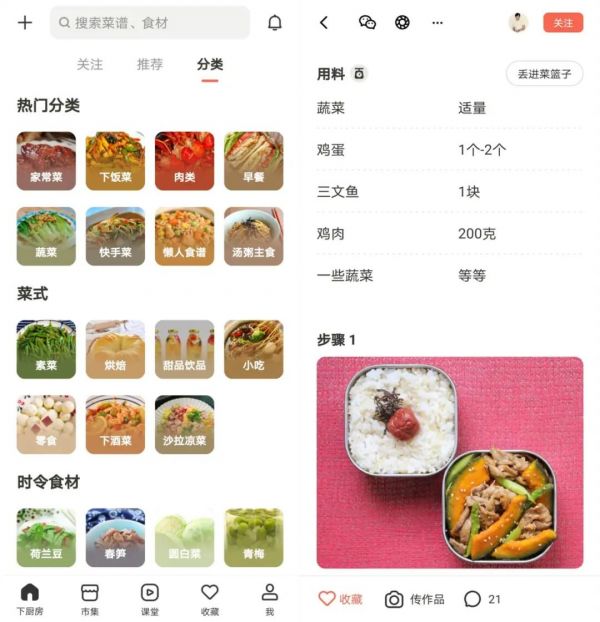Open the 沙拉凉菜 category
600x622 pixels.
click(x=184, y=424)
